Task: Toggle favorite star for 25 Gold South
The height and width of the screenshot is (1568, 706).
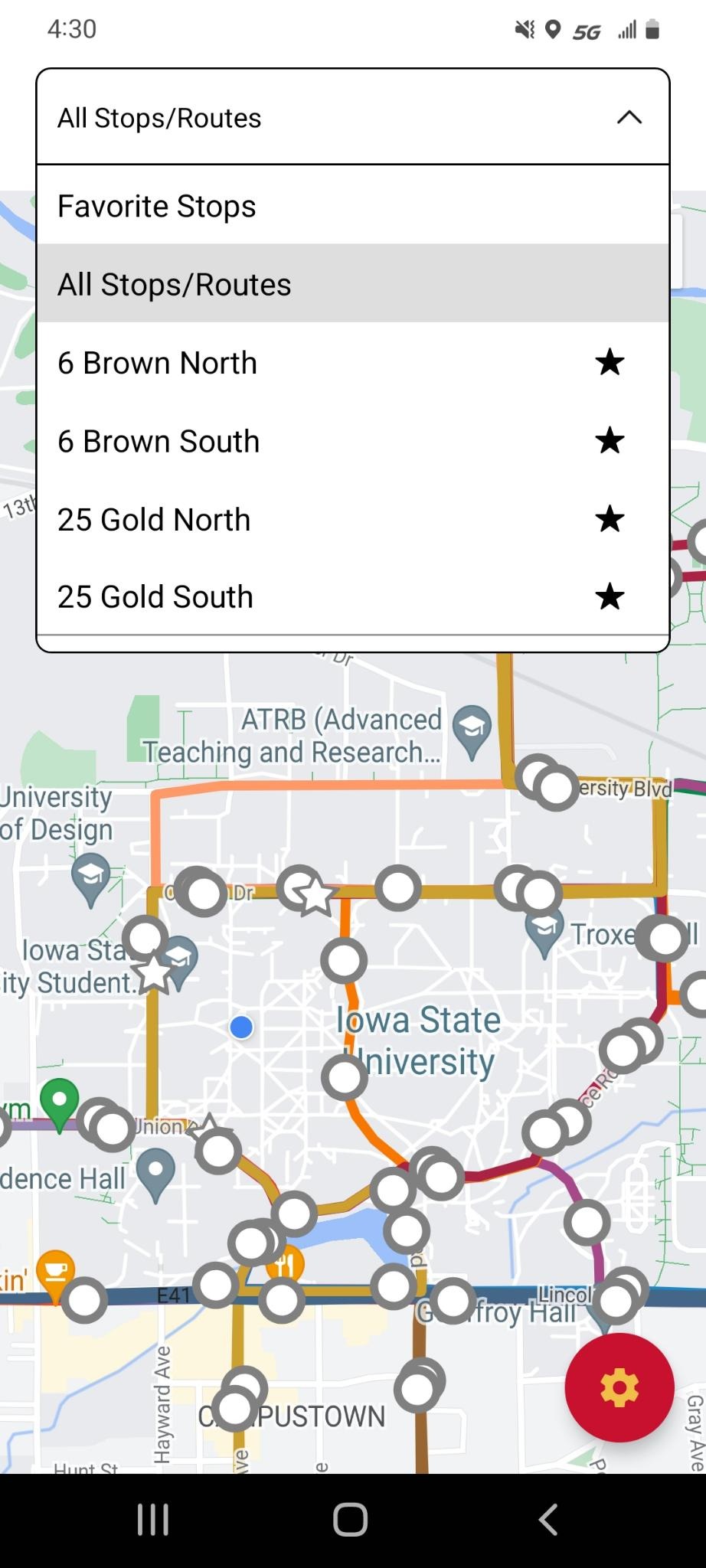Action: click(610, 597)
